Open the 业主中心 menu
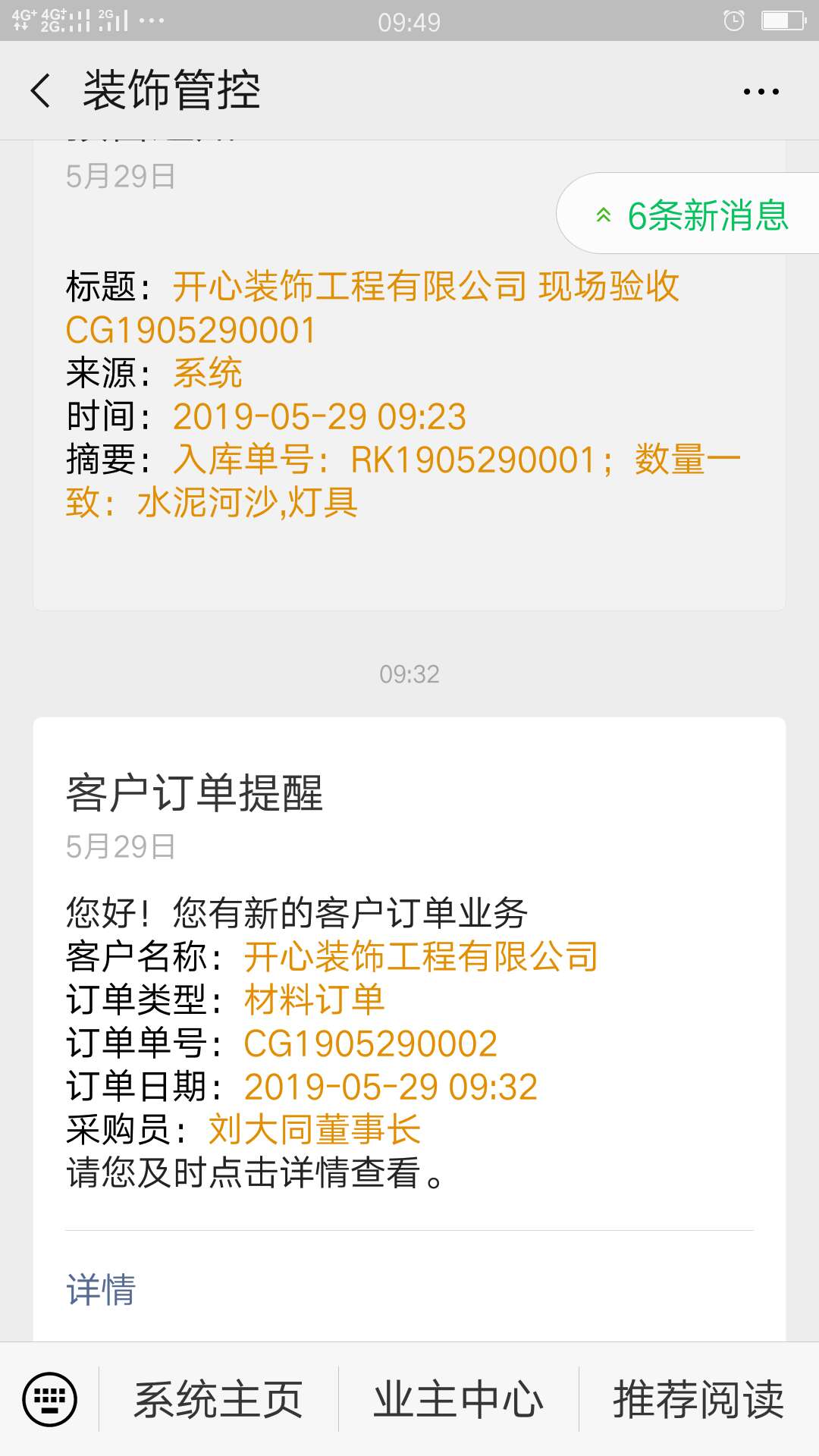819x1456 pixels. tap(458, 1399)
